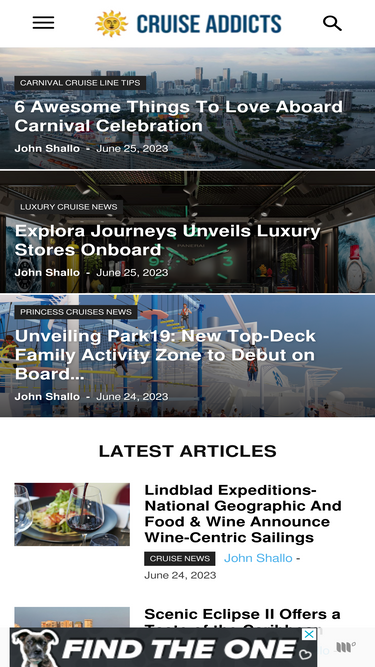This screenshot has width=375, height=667.
Task: Open the Carnival Cruise Line Tips category
Action: click(80, 83)
